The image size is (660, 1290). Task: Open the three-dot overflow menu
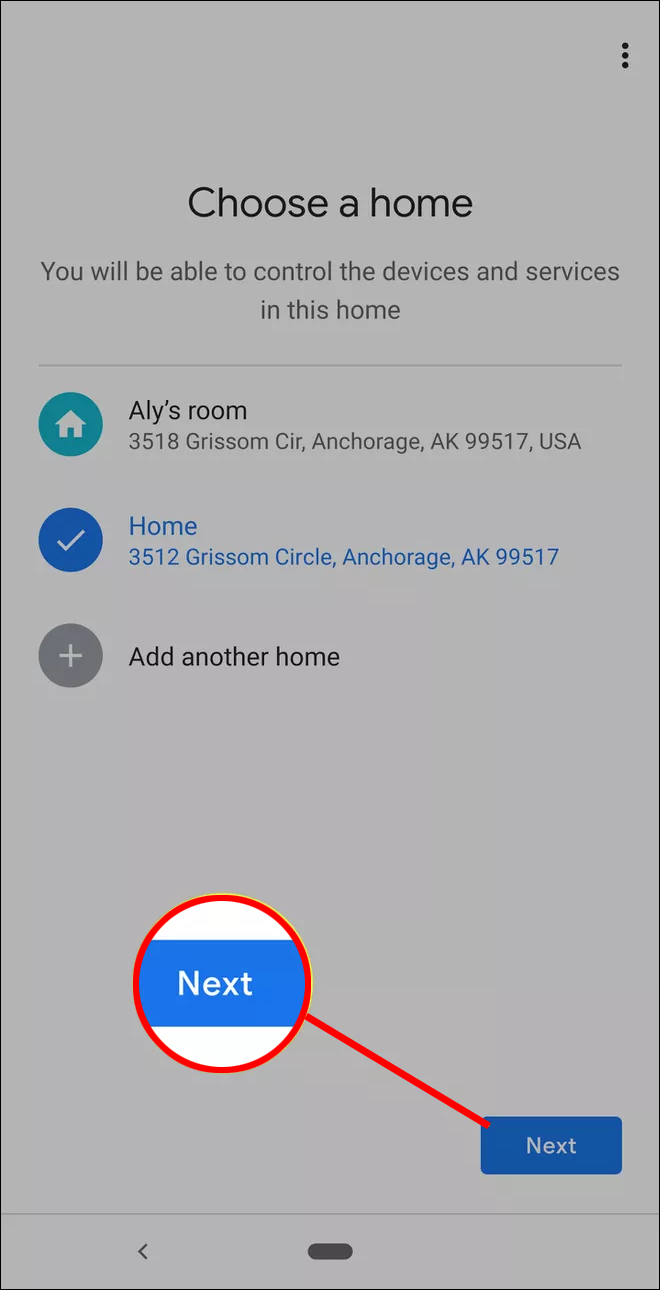pos(625,56)
